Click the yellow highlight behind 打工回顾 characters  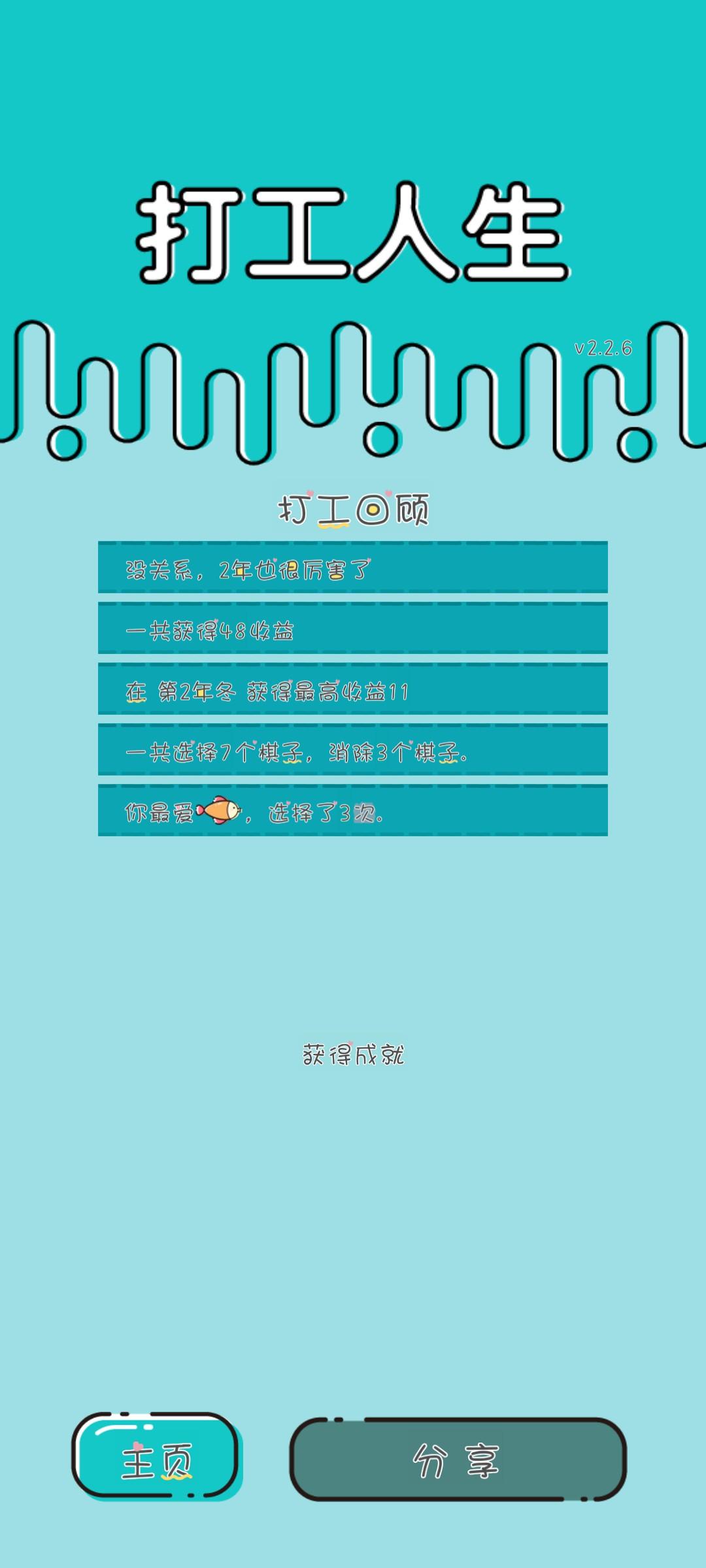pyautogui.click(x=331, y=525)
